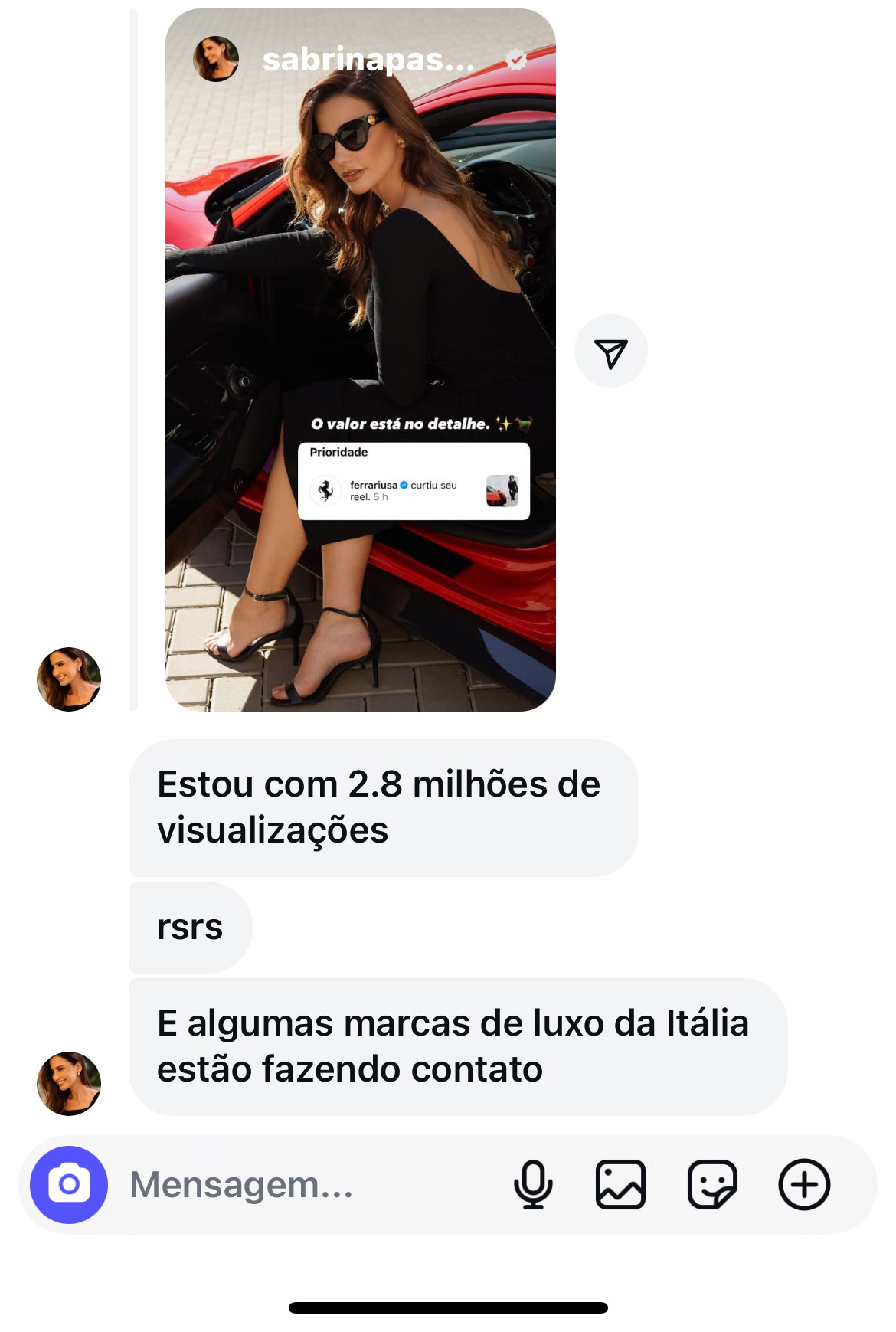Open more options with the plus icon

coord(804,1184)
